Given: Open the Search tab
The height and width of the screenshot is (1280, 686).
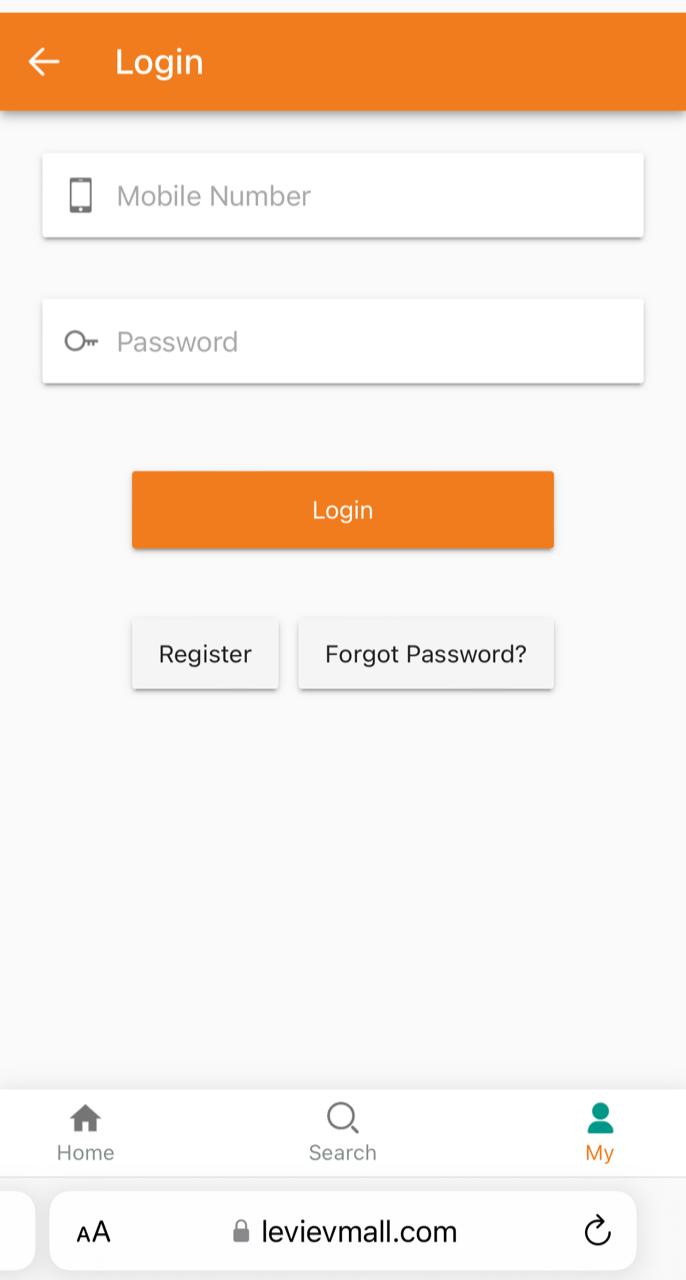Looking at the screenshot, I should tap(342, 1133).
